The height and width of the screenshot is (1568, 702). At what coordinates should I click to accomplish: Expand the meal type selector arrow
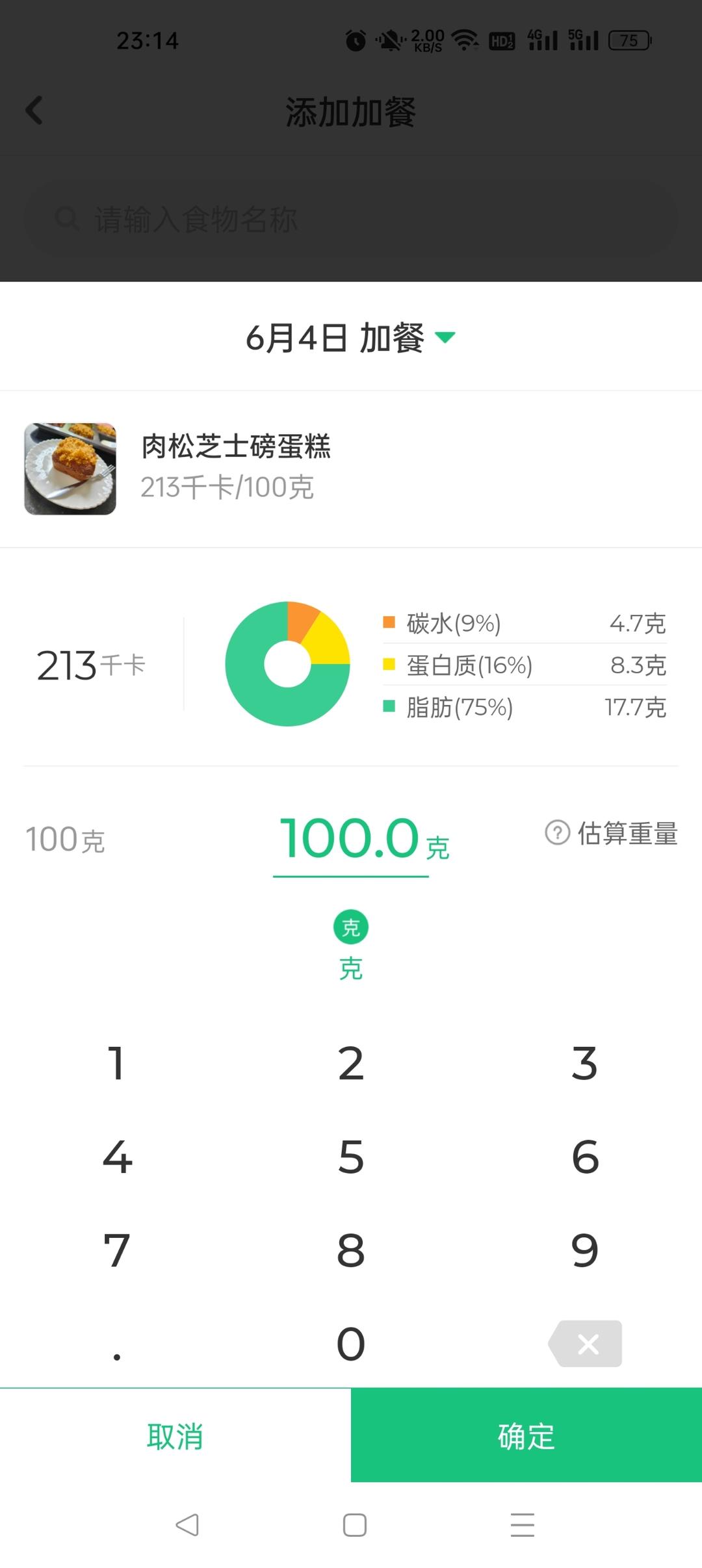click(x=445, y=337)
